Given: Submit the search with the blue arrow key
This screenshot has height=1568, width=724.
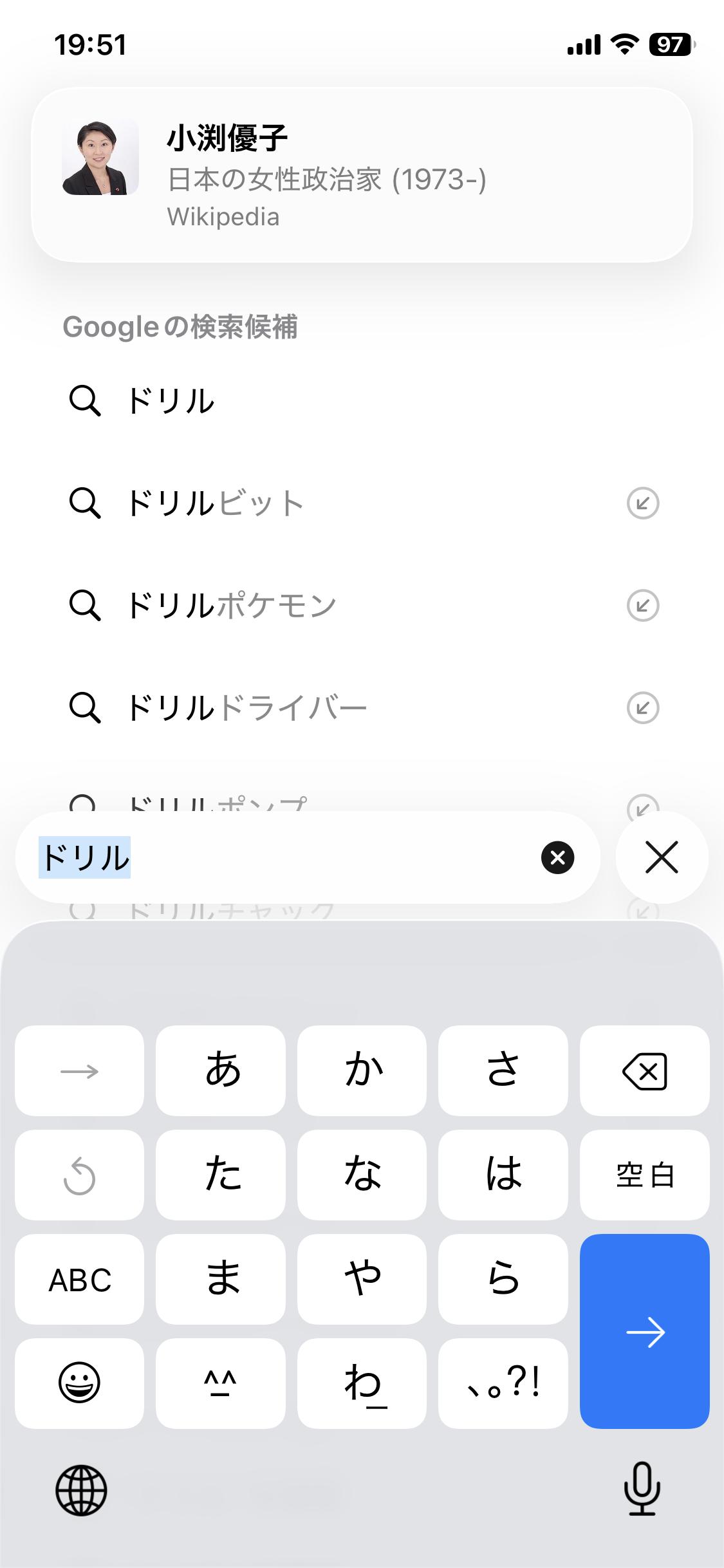Looking at the screenshot, I should [644, 1331].
